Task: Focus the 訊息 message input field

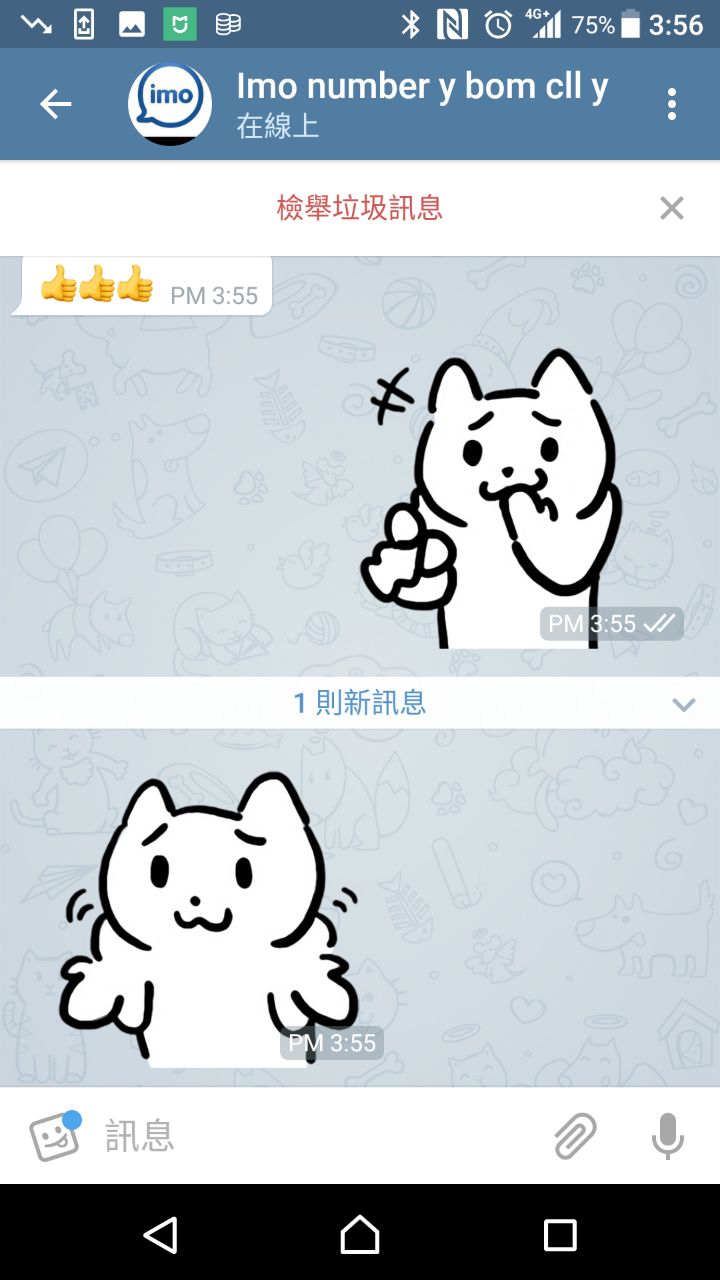Action: [320, 1136]
